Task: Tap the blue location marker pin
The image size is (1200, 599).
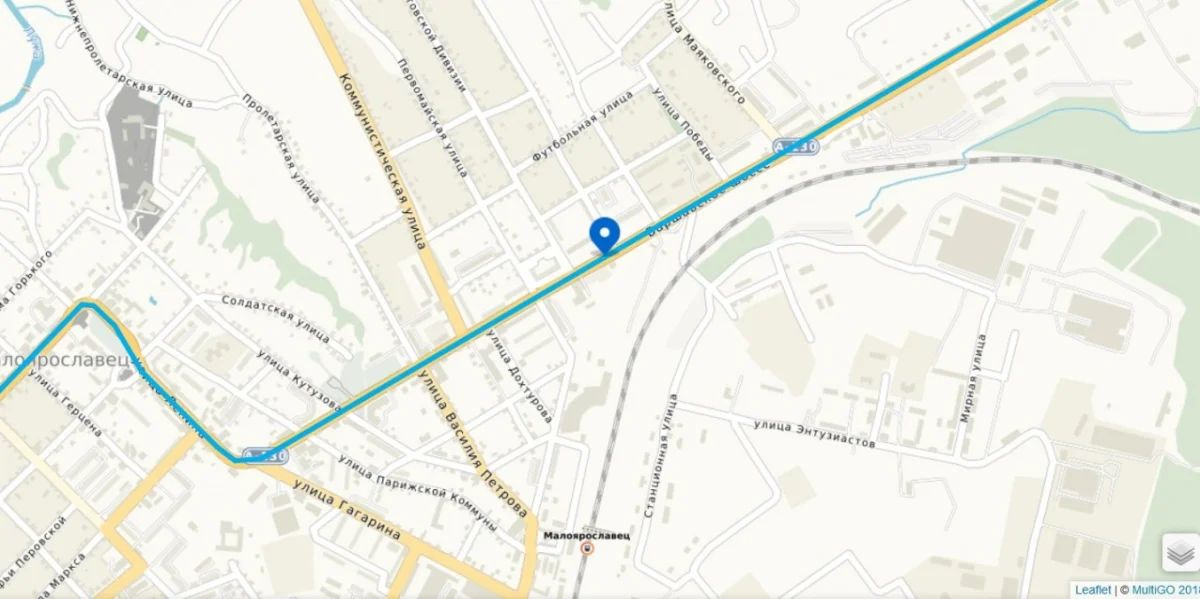Action: [604, 234]
